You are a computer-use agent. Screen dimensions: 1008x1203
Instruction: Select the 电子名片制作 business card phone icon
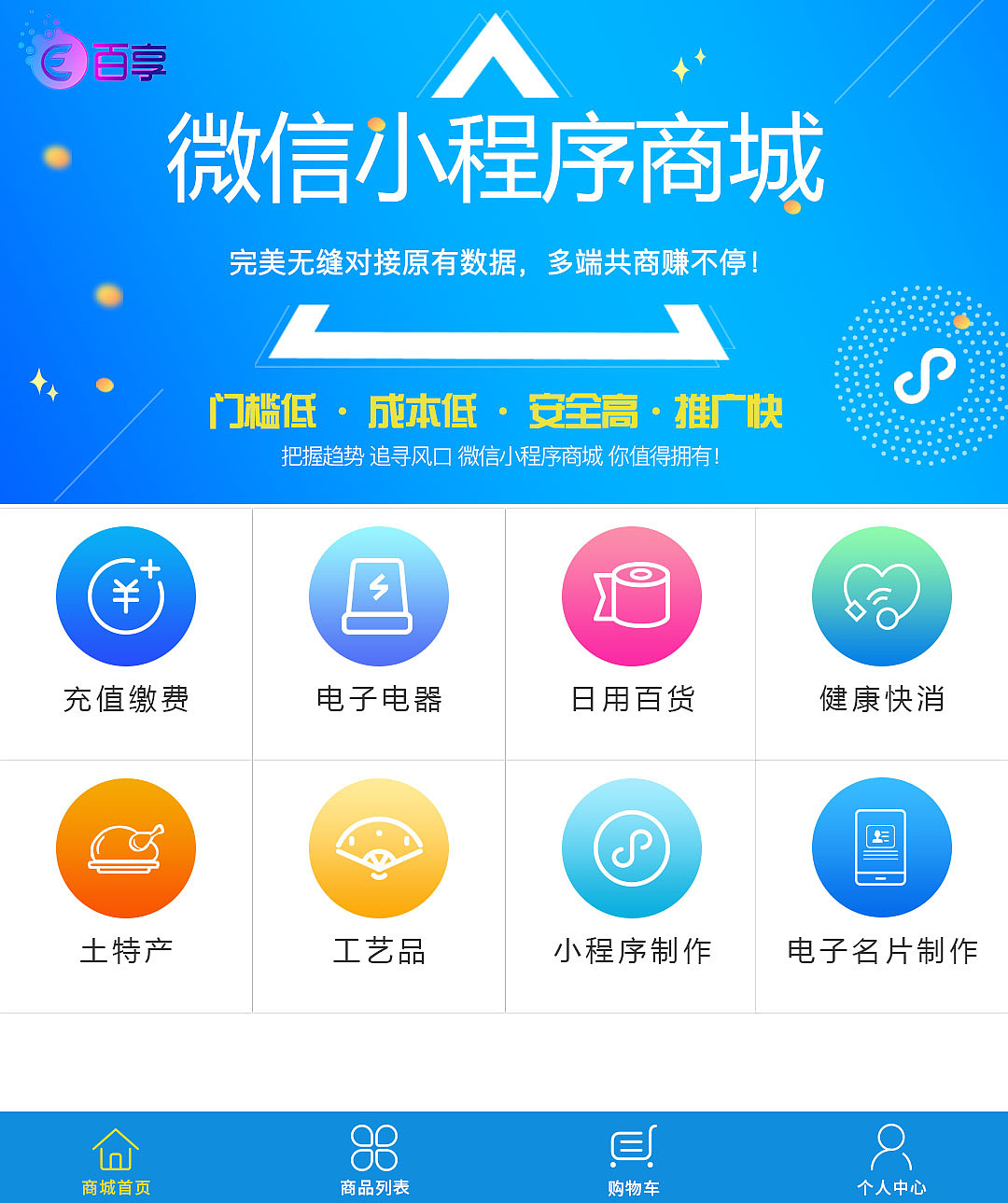[x=881, y=846]
